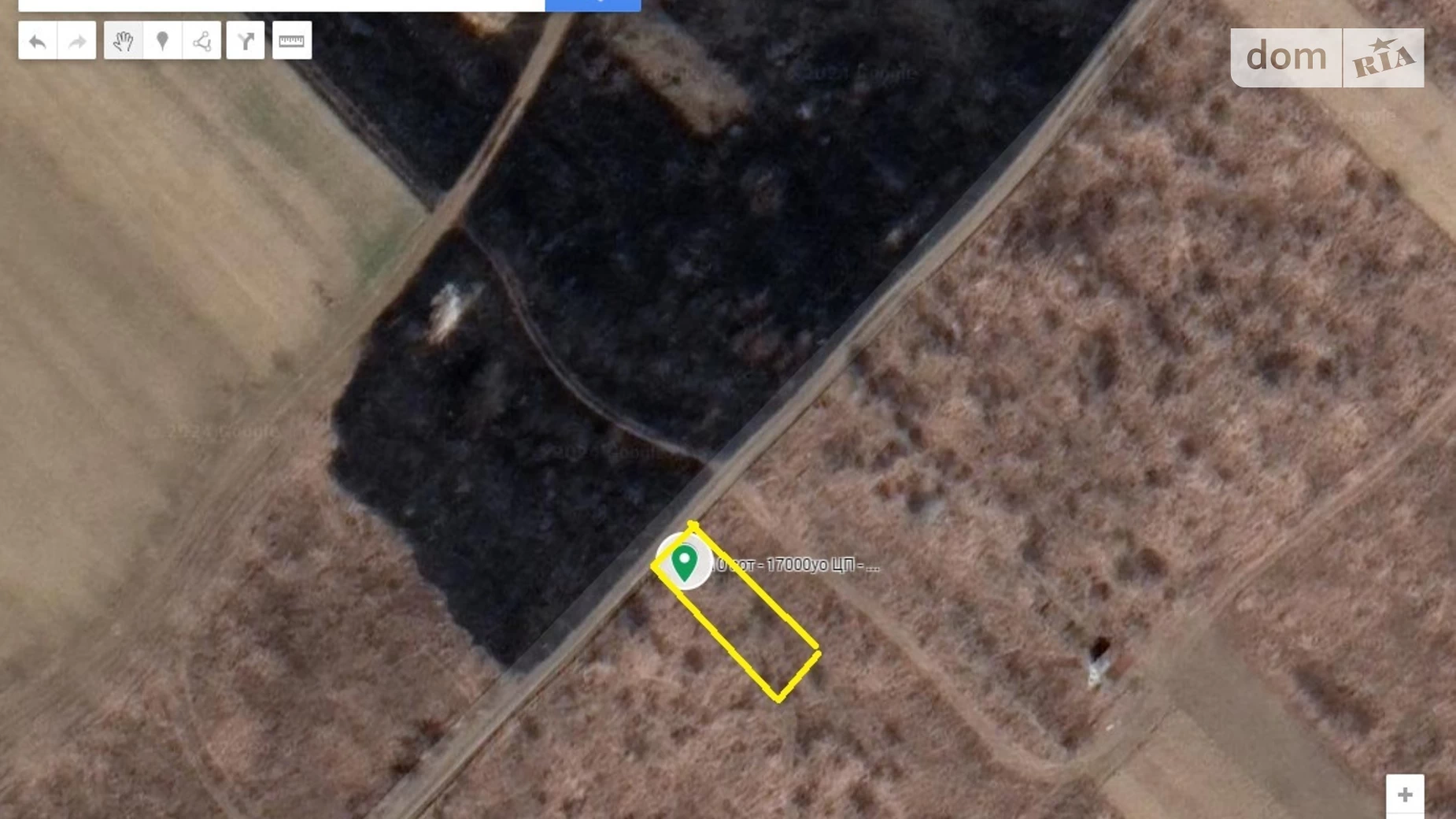The image size is (1456, 819).
Task: Zoom in with the plus button
Action: 1405,795
